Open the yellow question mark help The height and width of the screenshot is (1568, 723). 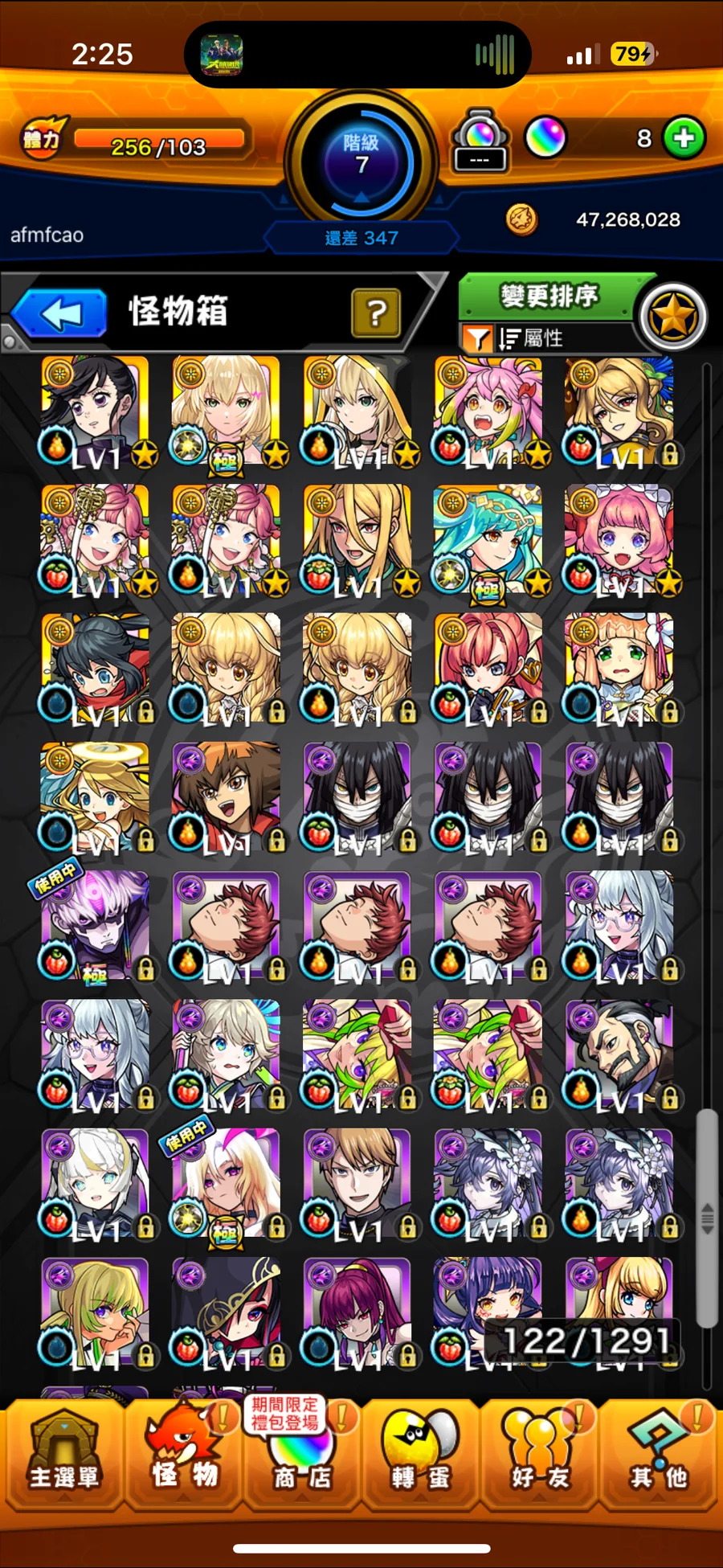pyautogui.click(x=375, y=313)
